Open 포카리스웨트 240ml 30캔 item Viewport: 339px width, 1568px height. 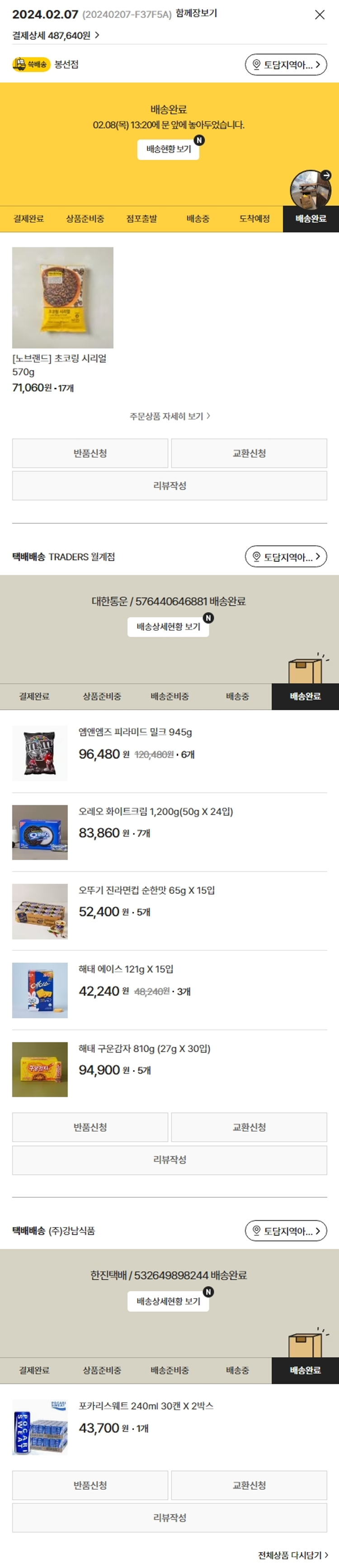[x=146, y=1406]
